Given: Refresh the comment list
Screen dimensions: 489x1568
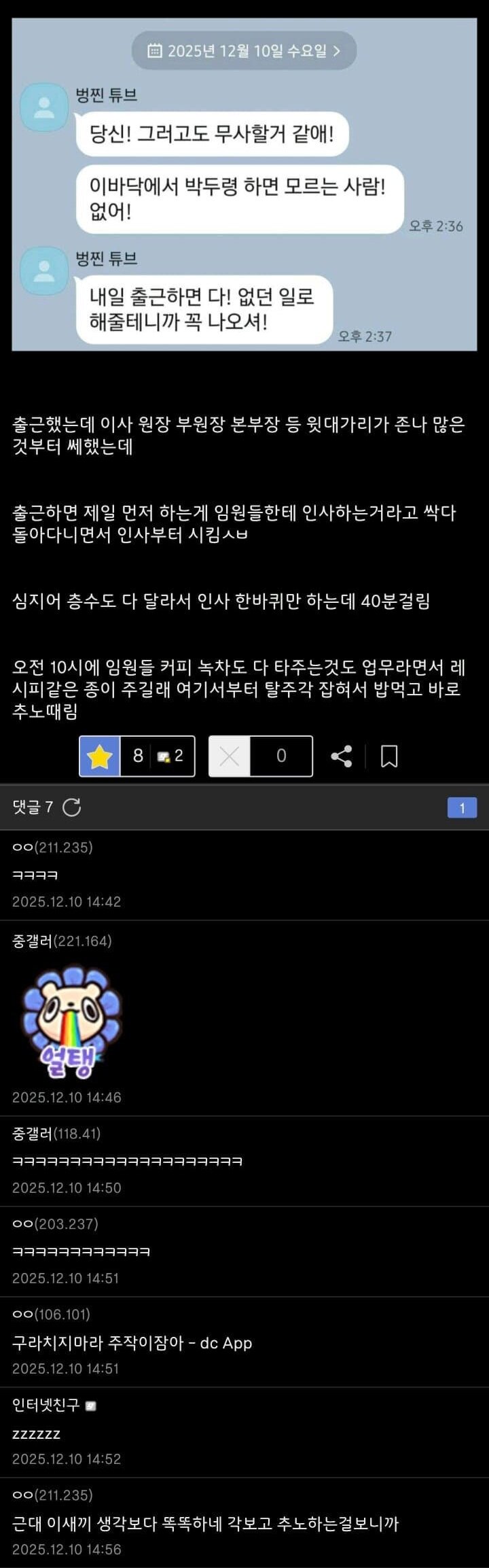Looking at the screenshot, I should click(x=72, y=807).
